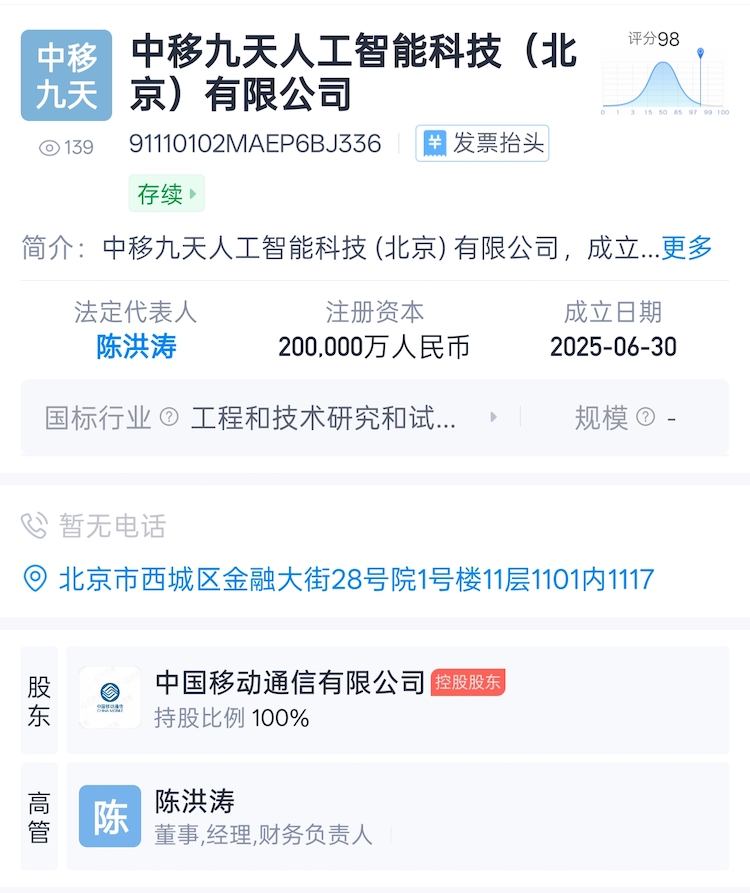Click the 中移九天 company logo
The image size is (750, 893).
66,72
